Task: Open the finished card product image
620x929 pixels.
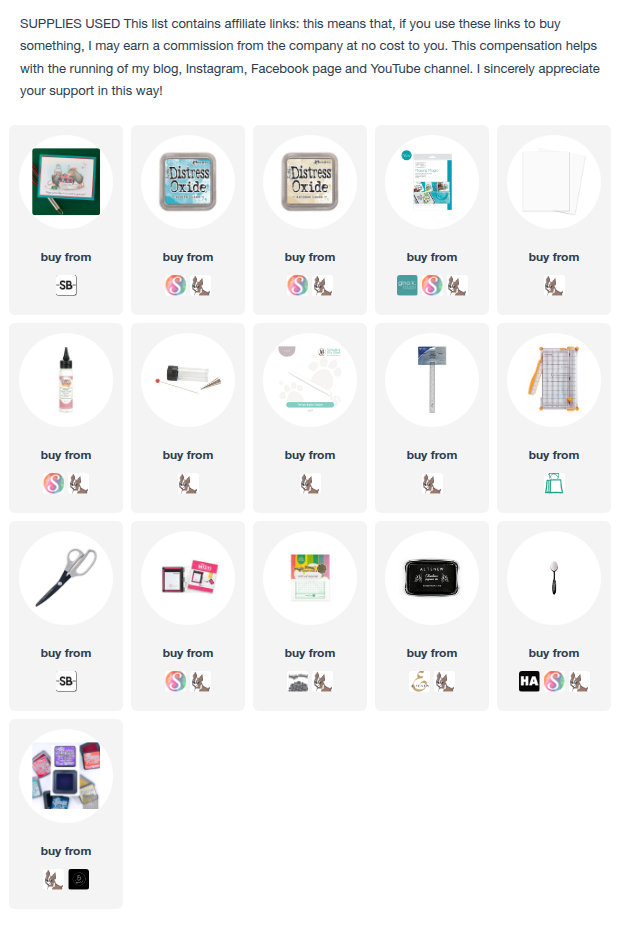Action: tap(66, 181)
